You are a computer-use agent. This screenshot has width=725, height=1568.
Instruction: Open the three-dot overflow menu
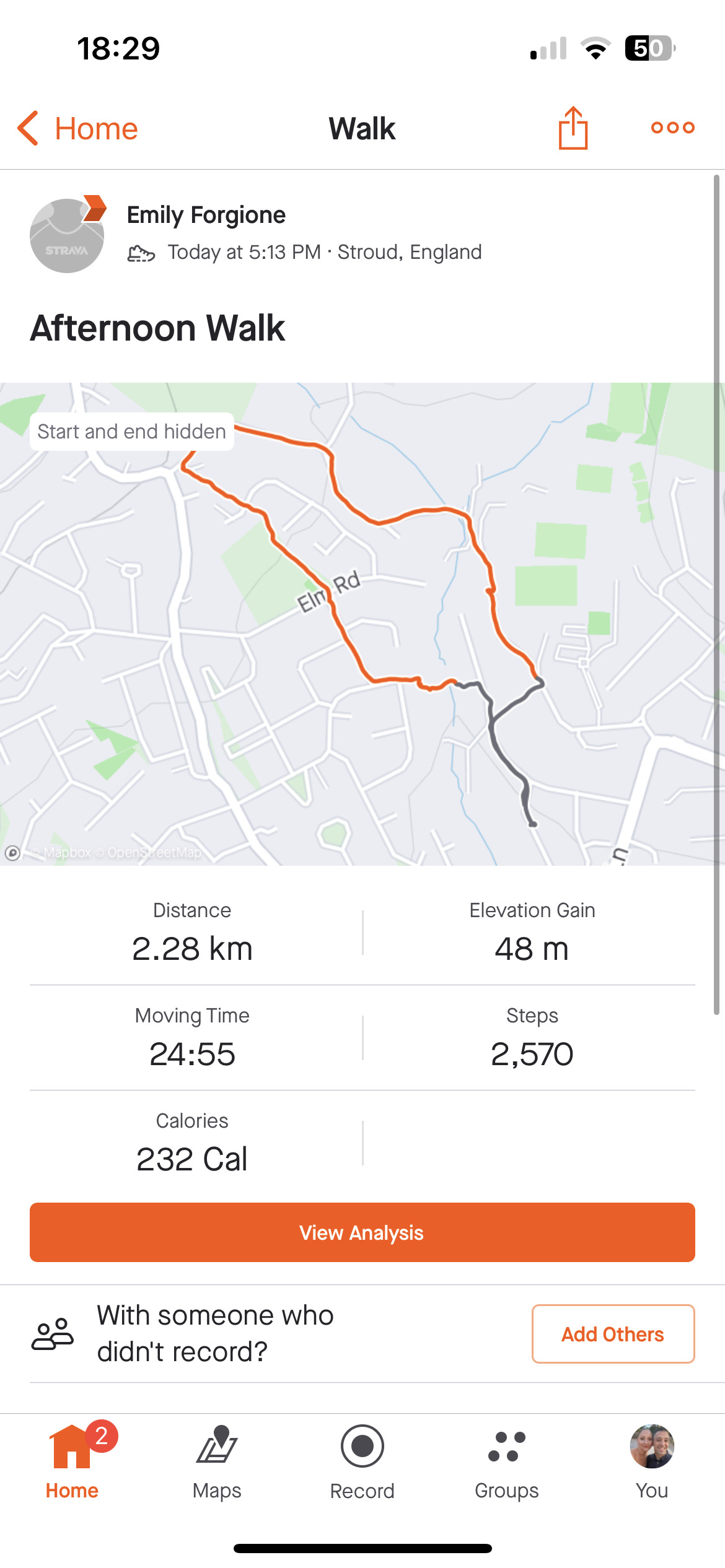tap(673, 128)
